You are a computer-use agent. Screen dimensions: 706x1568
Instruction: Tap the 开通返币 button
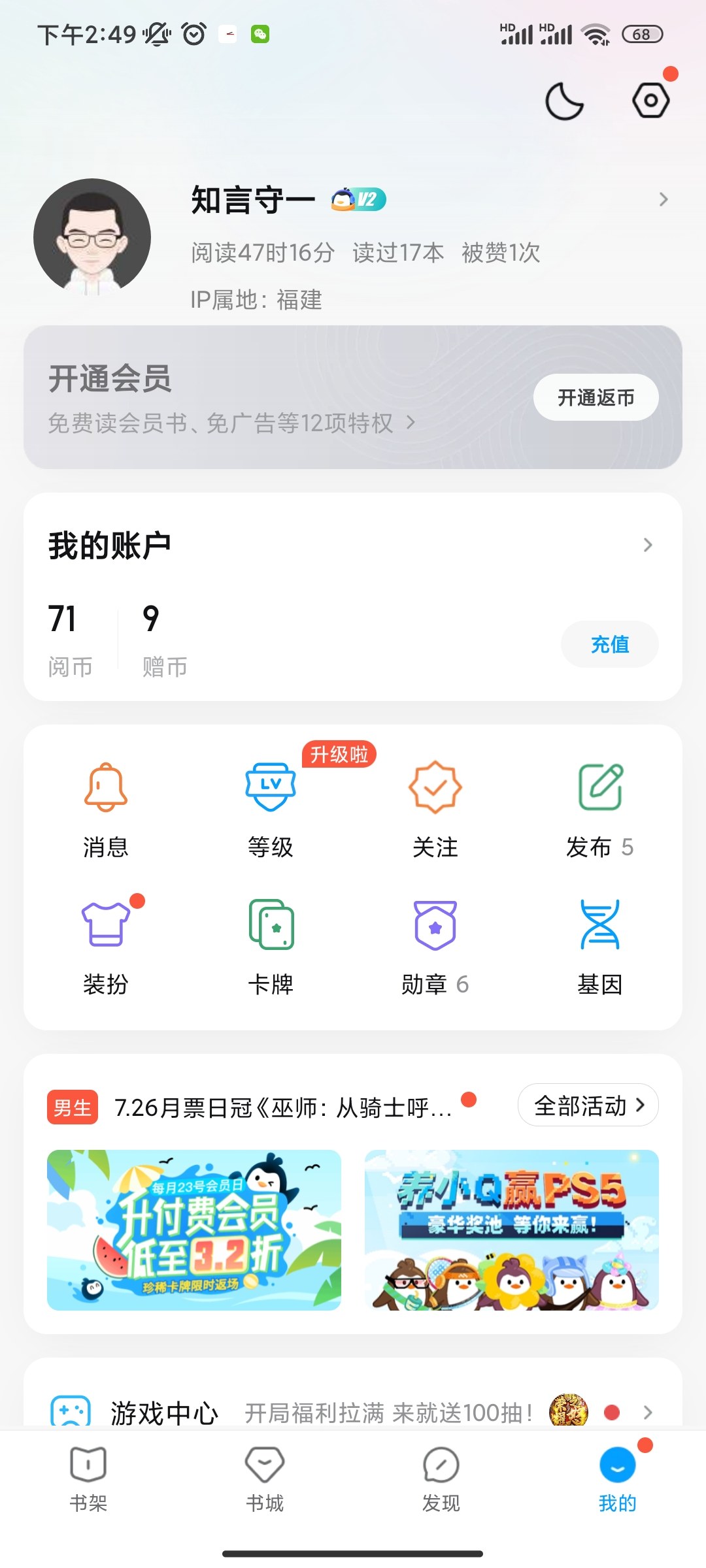pyautogui.click(x=596, y=397)
